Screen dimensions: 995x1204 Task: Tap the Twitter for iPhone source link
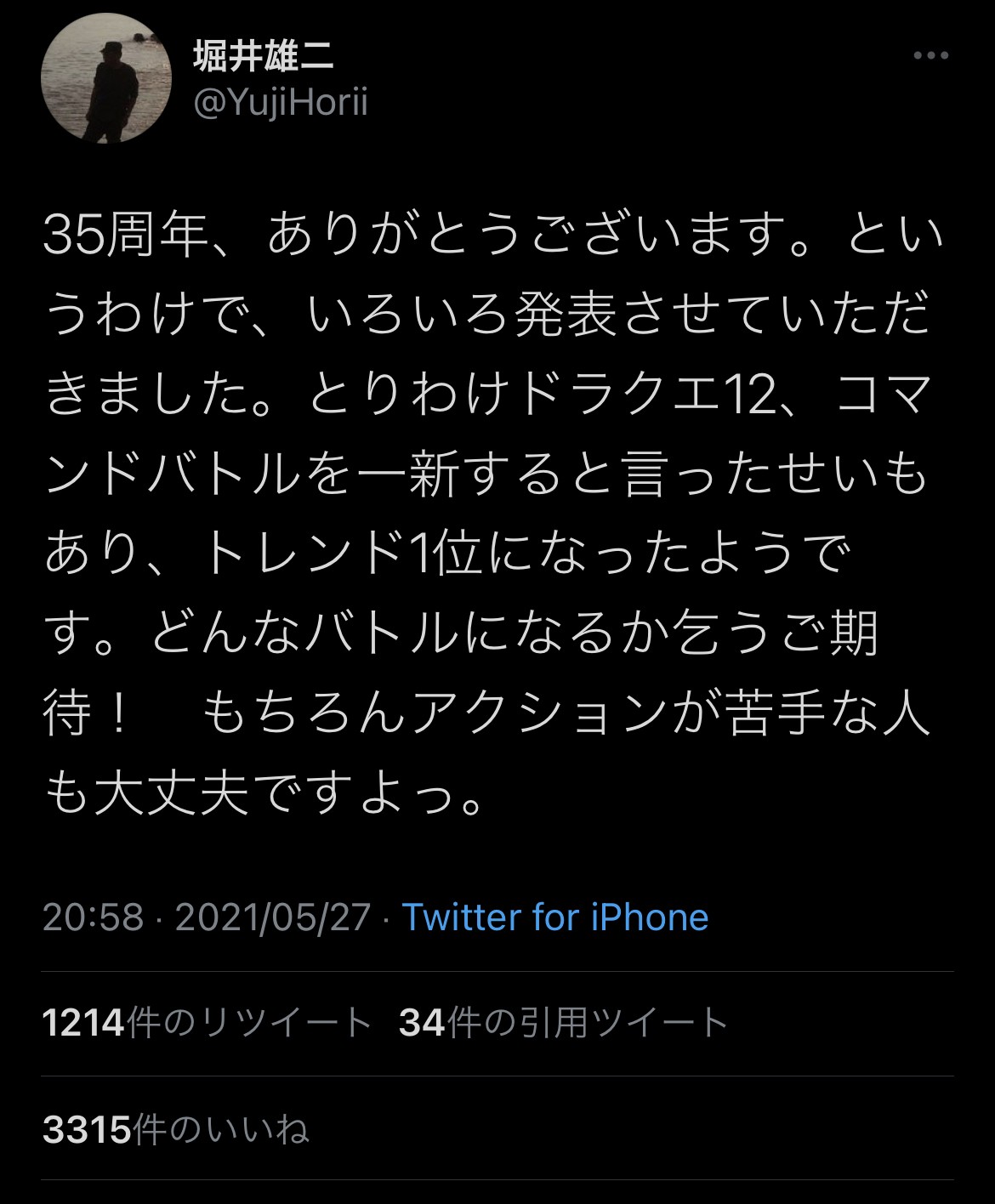click(554, 917)
